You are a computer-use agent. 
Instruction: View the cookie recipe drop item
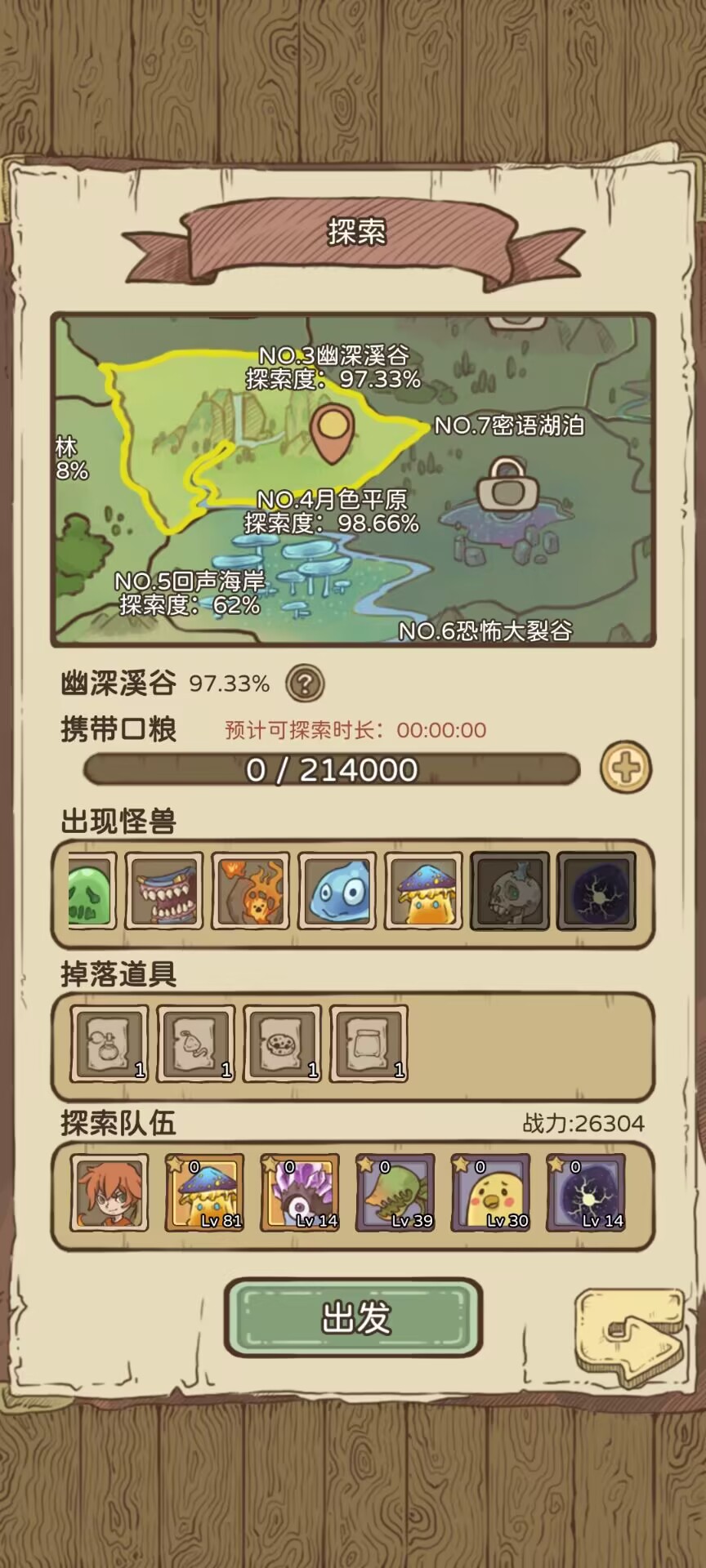pyautogui.click(x=282, y=1044)
